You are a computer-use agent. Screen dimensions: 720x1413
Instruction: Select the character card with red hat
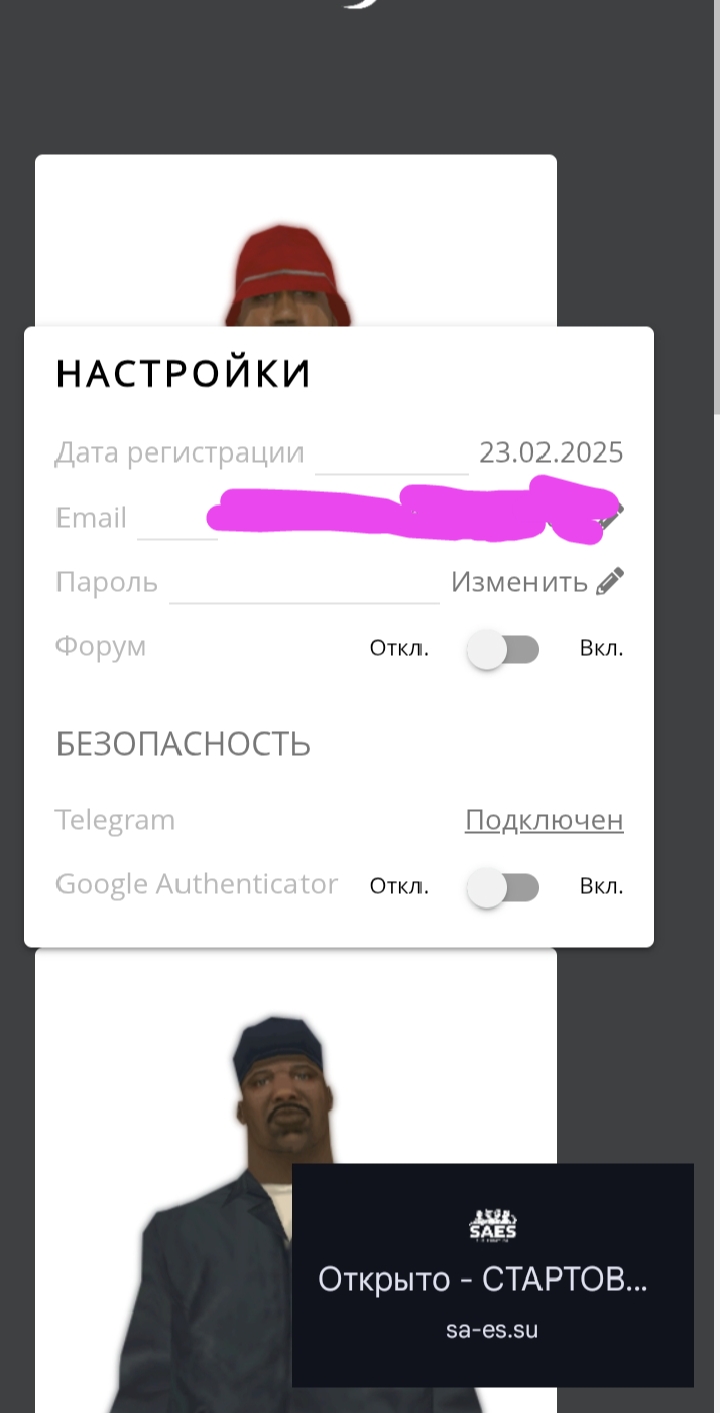pyautogui.click(x=296, y=241)
